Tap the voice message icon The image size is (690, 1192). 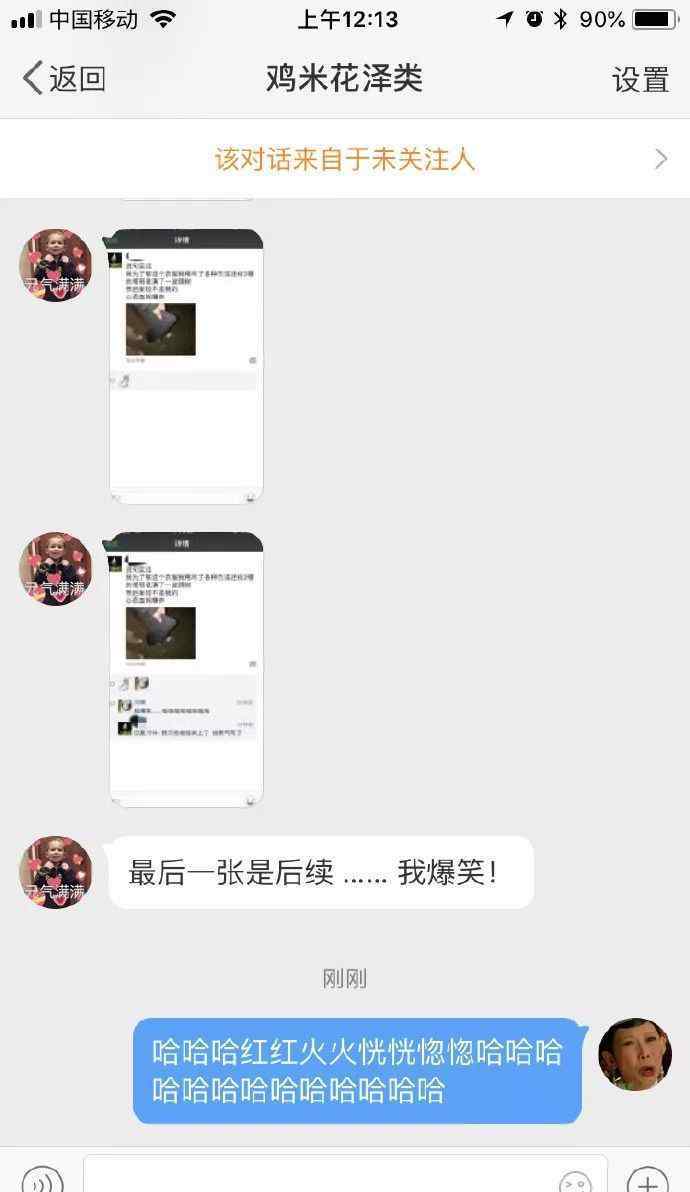click(43, 1180)
